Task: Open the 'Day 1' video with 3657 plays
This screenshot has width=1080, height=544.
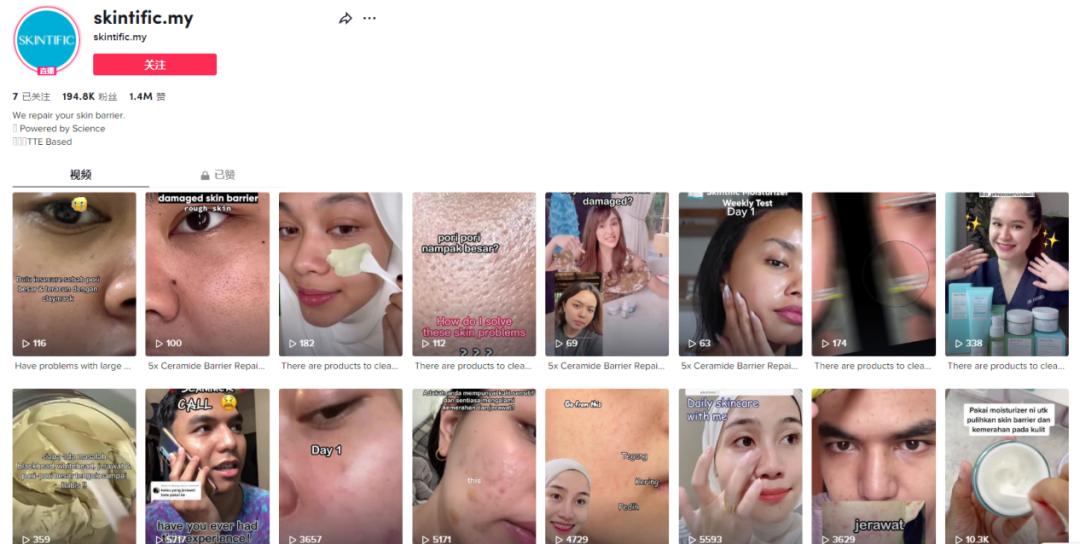Action: (340, 465)
